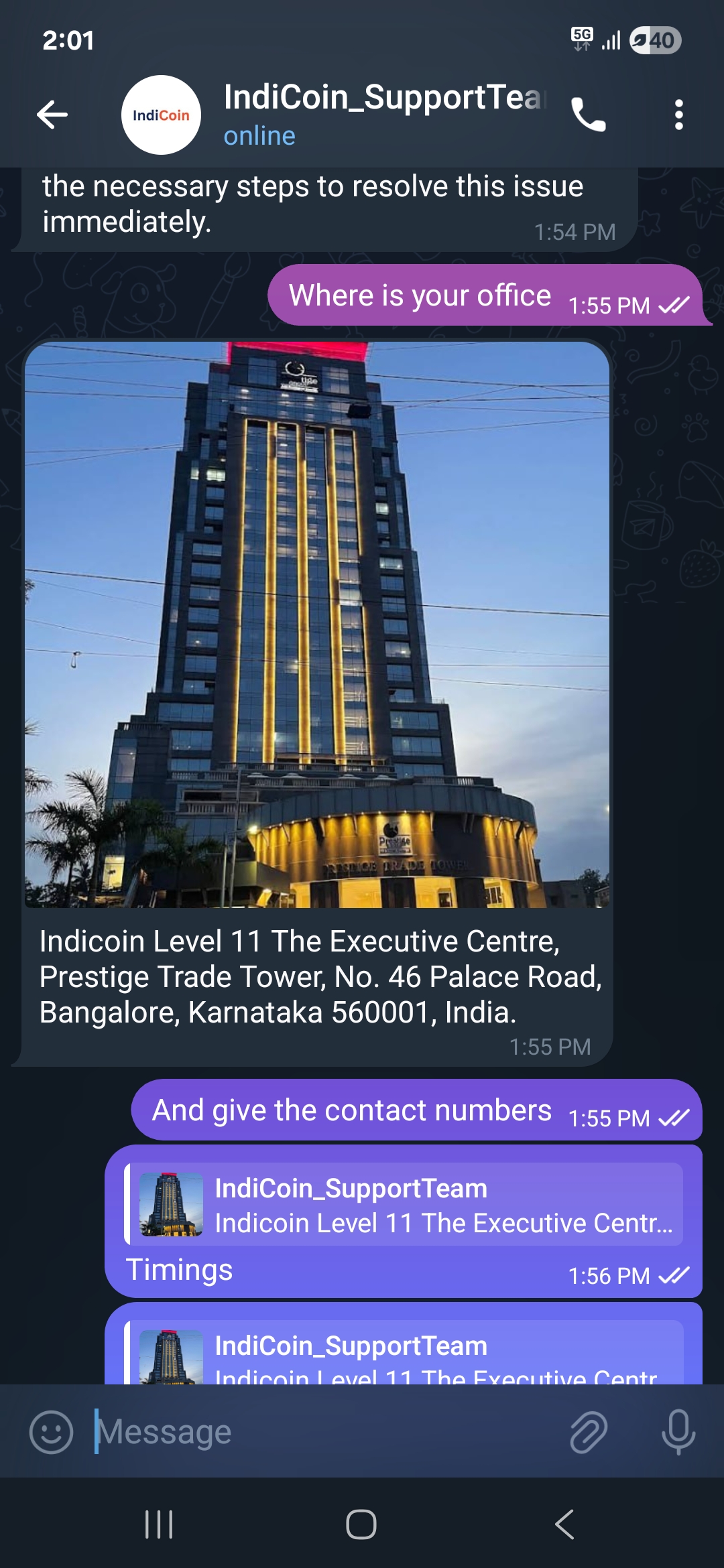Open IndiCoin_SupportTeam profile details

tap(383, 113)
